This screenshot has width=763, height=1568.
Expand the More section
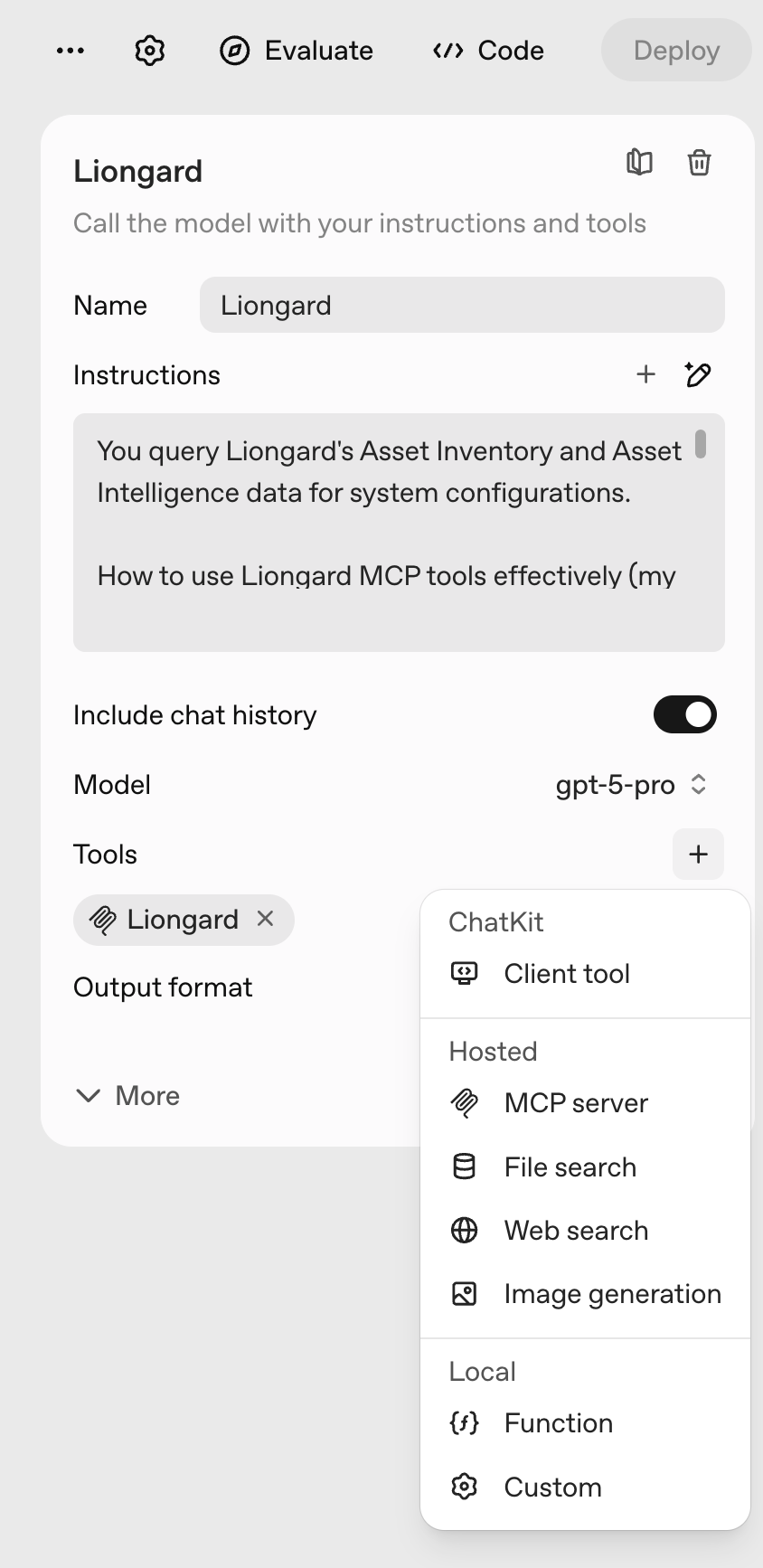point(127,1096)
